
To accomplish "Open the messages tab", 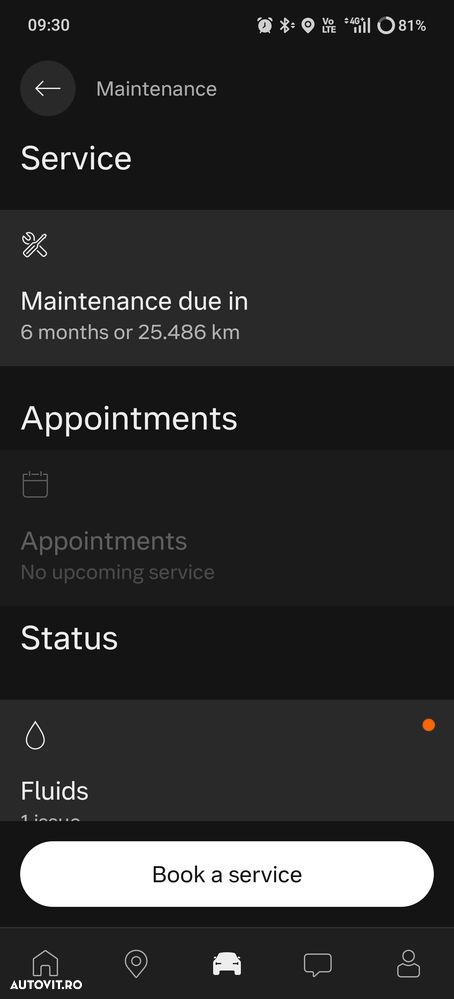I will 317,964.
